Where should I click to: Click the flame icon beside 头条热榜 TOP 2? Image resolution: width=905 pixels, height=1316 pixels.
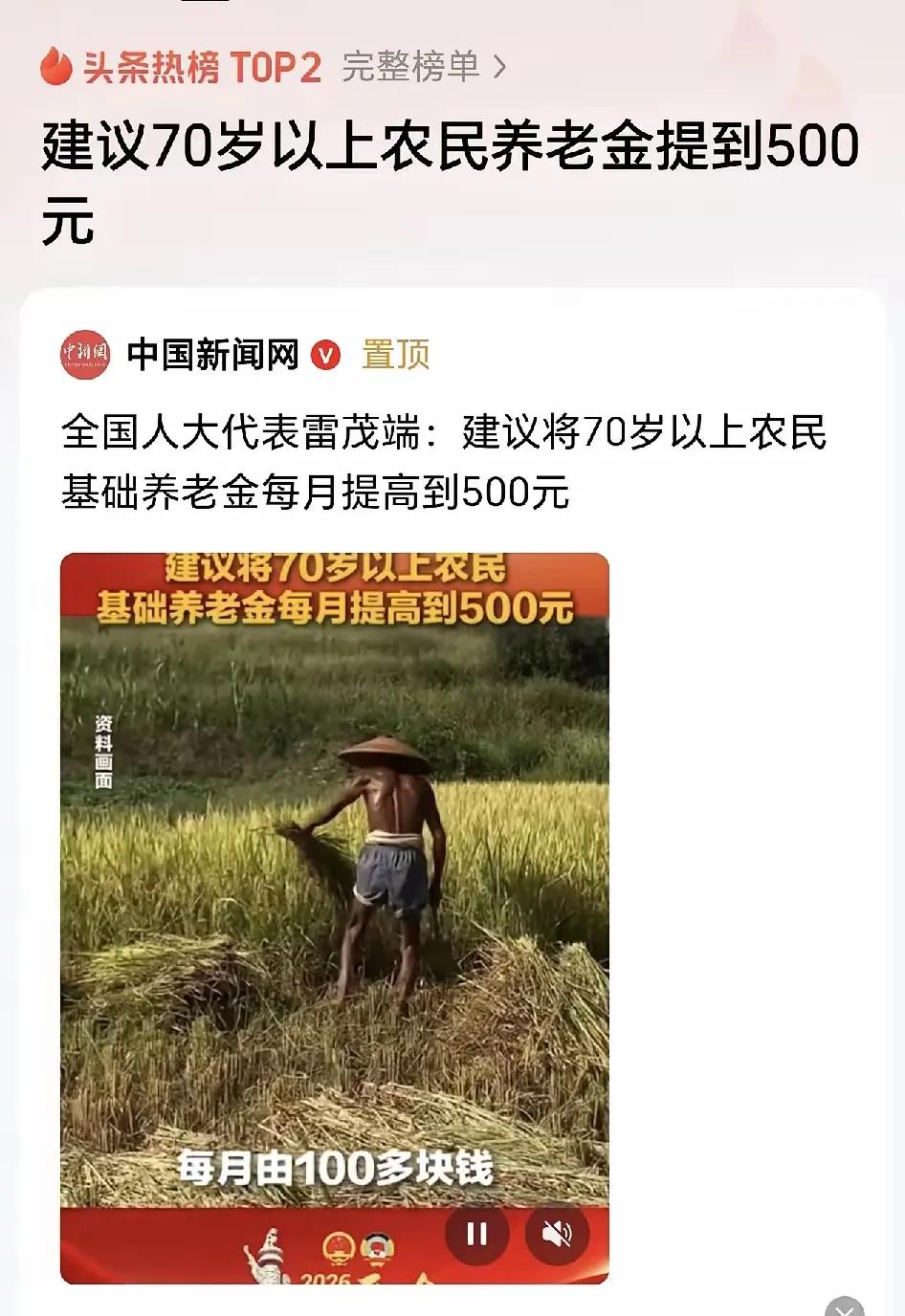(55, 65)
